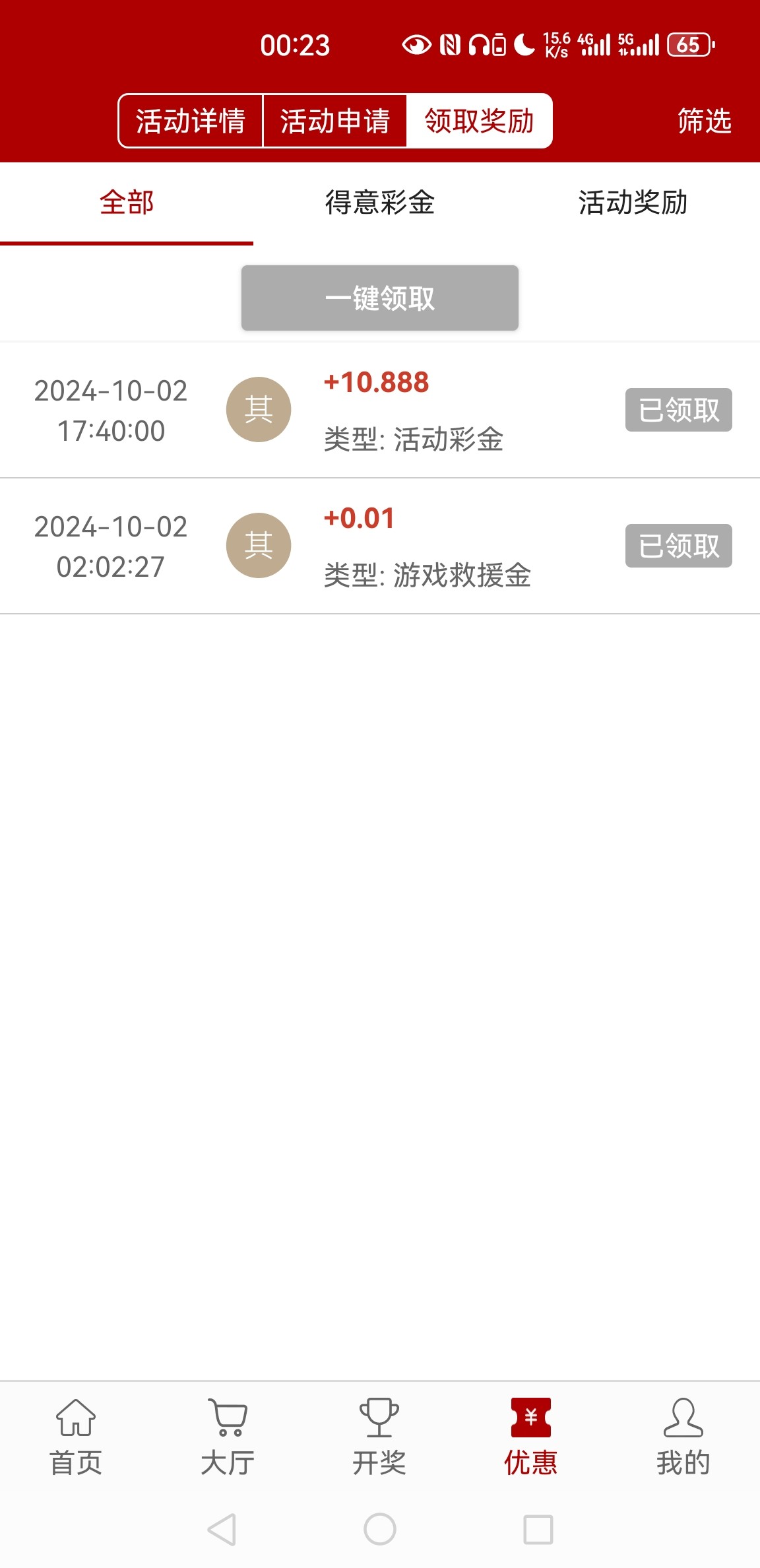Select the 领取奖励 segment
The width and height of the screenshot is (760, 1568).
click(x=479, y=121)
